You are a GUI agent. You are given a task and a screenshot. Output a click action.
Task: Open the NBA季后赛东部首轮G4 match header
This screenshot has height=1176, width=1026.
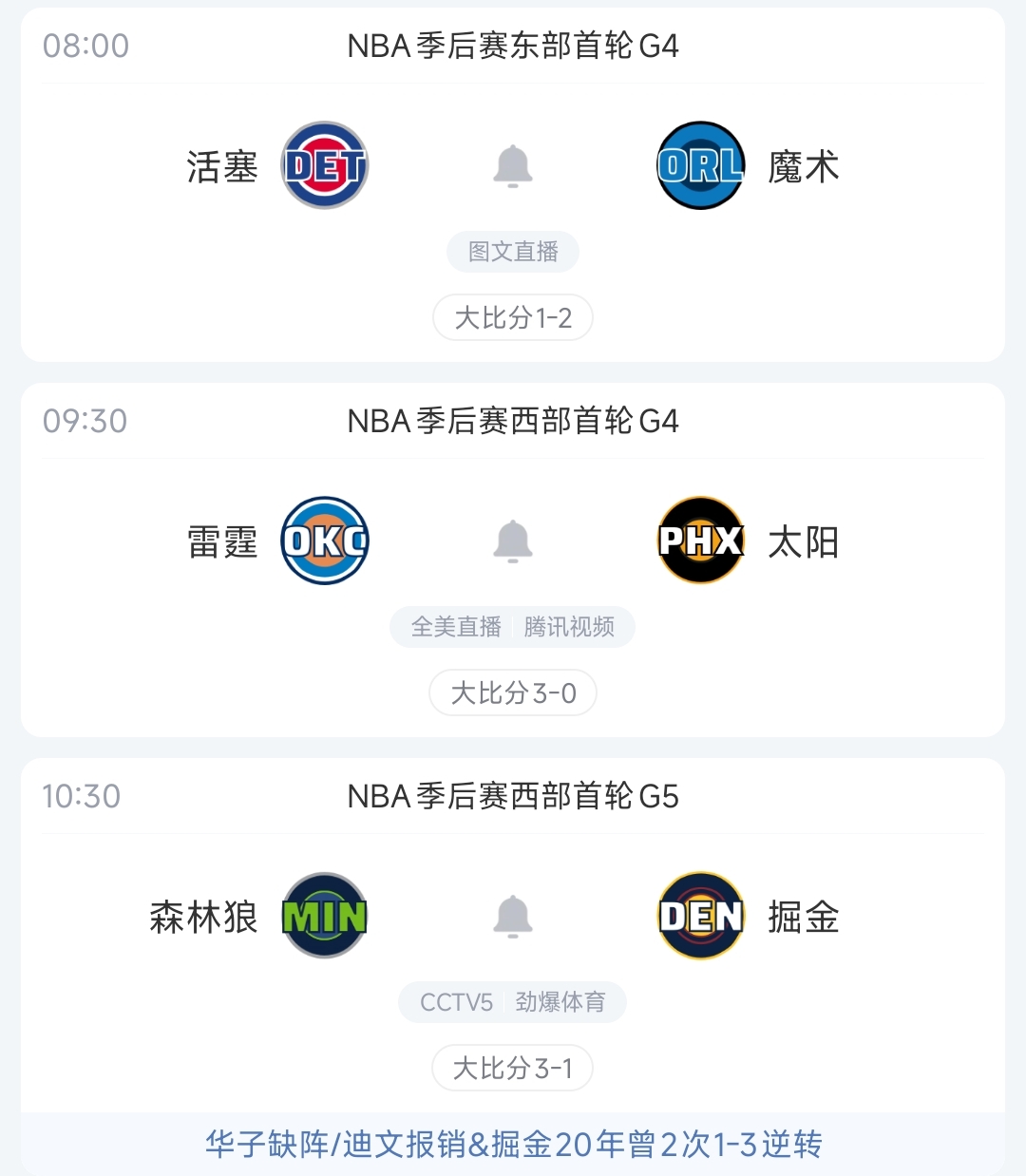(x=513, y=46)
